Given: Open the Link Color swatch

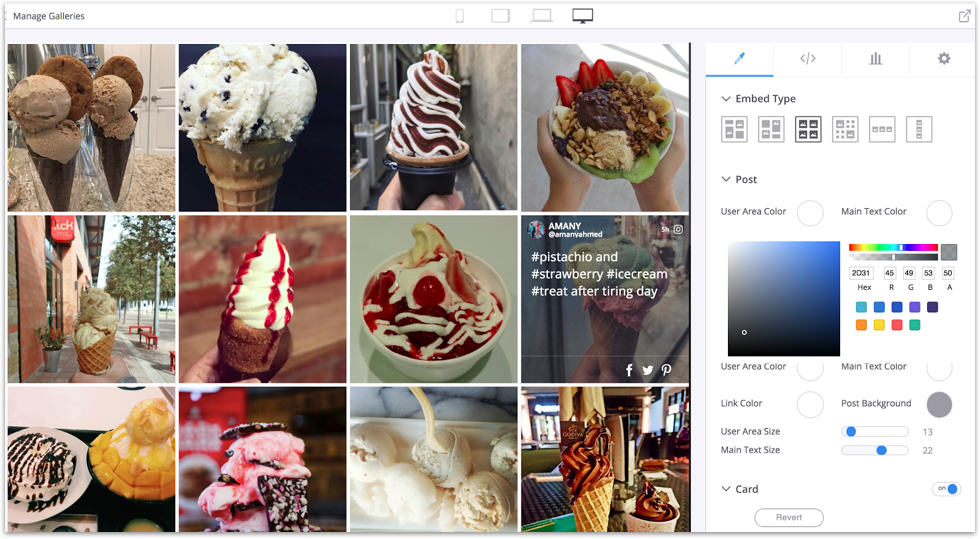Looking at the screenshot, I should point(810,404).
